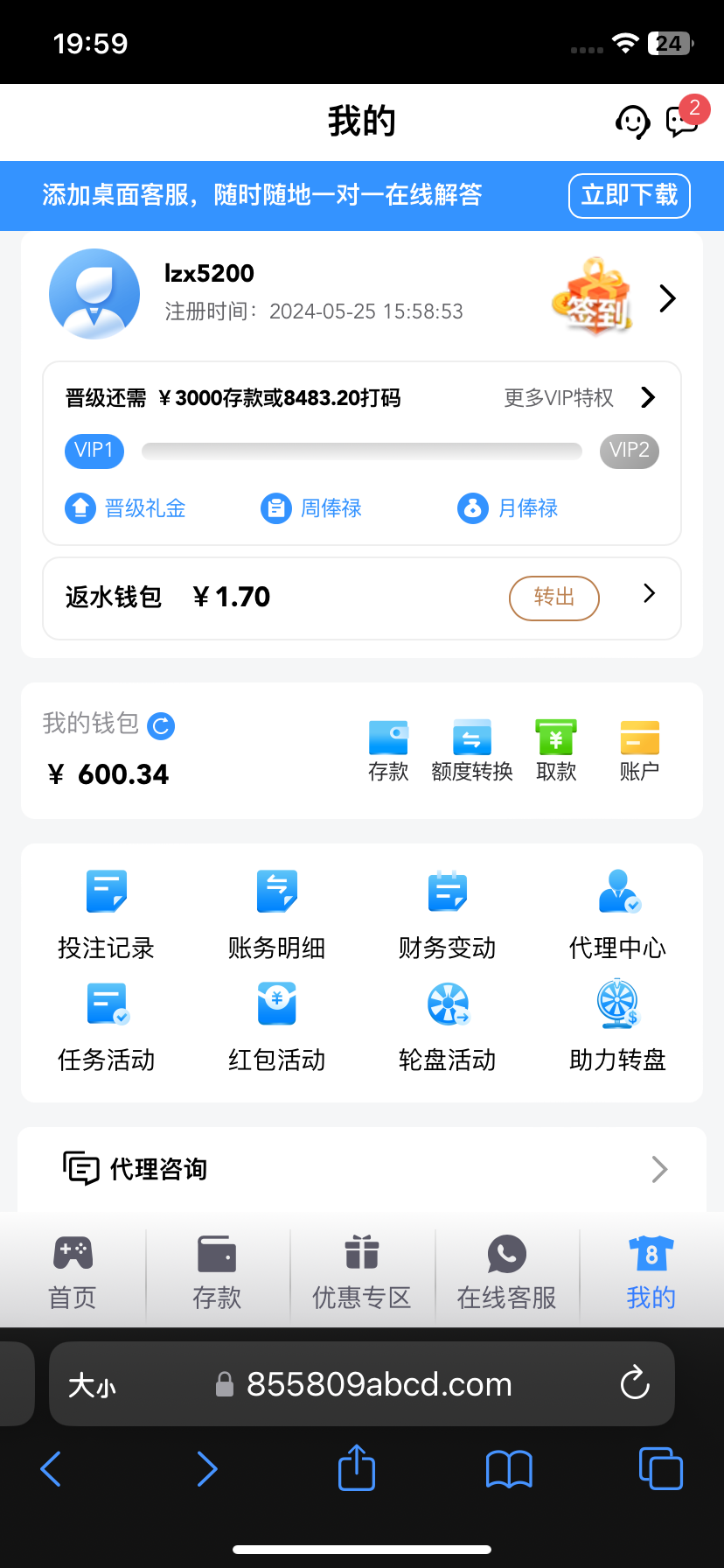
Task: Open 更多VIP特权 details
Action: pyautogui.click(x=579, y=398)
